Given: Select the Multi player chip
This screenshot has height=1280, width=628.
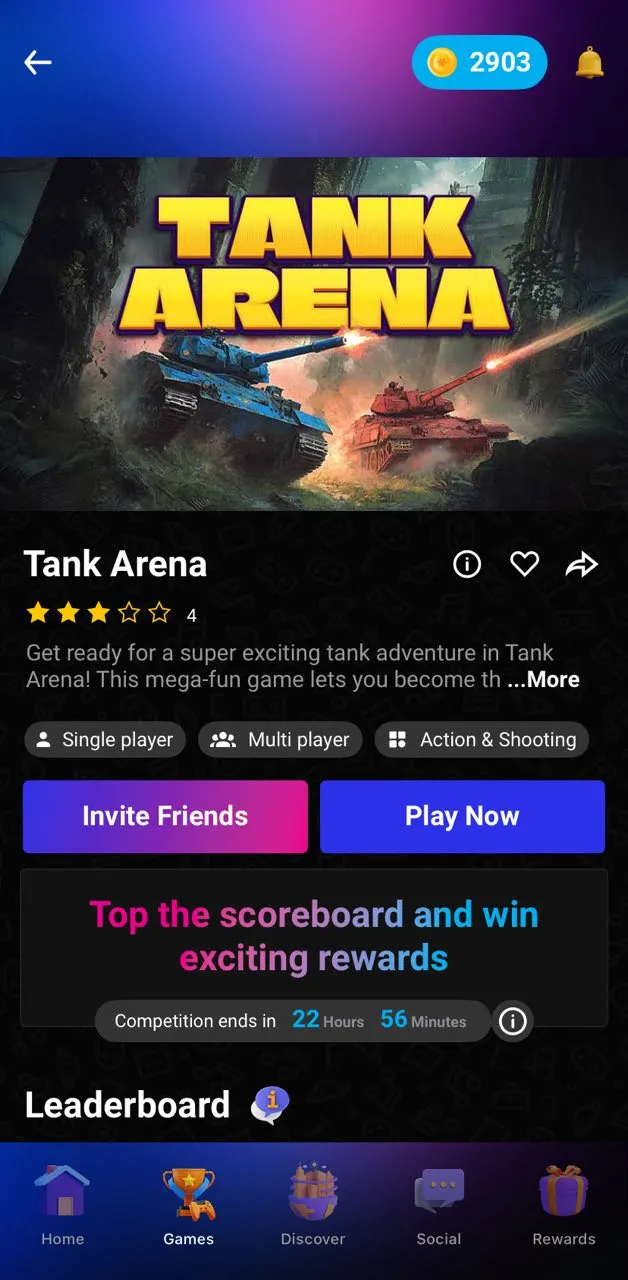Looking at the screenshot, I should point(280,740).
